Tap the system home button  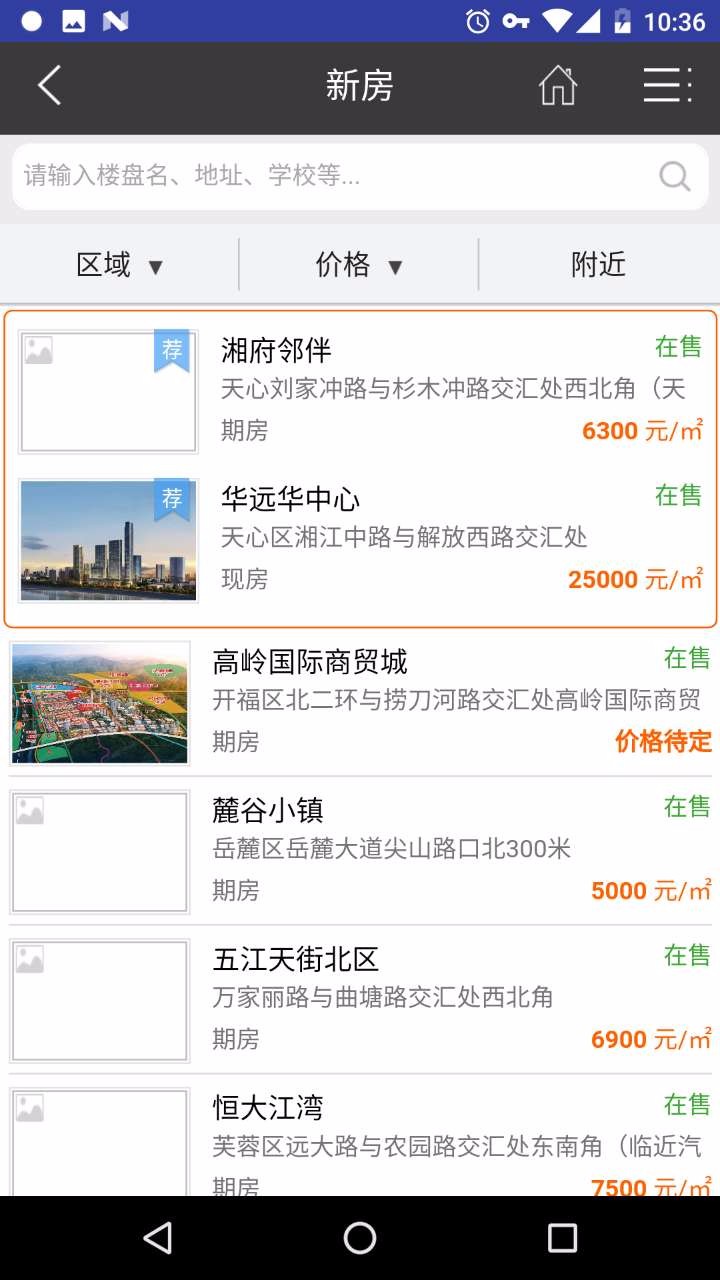[x=360, y=1238]
